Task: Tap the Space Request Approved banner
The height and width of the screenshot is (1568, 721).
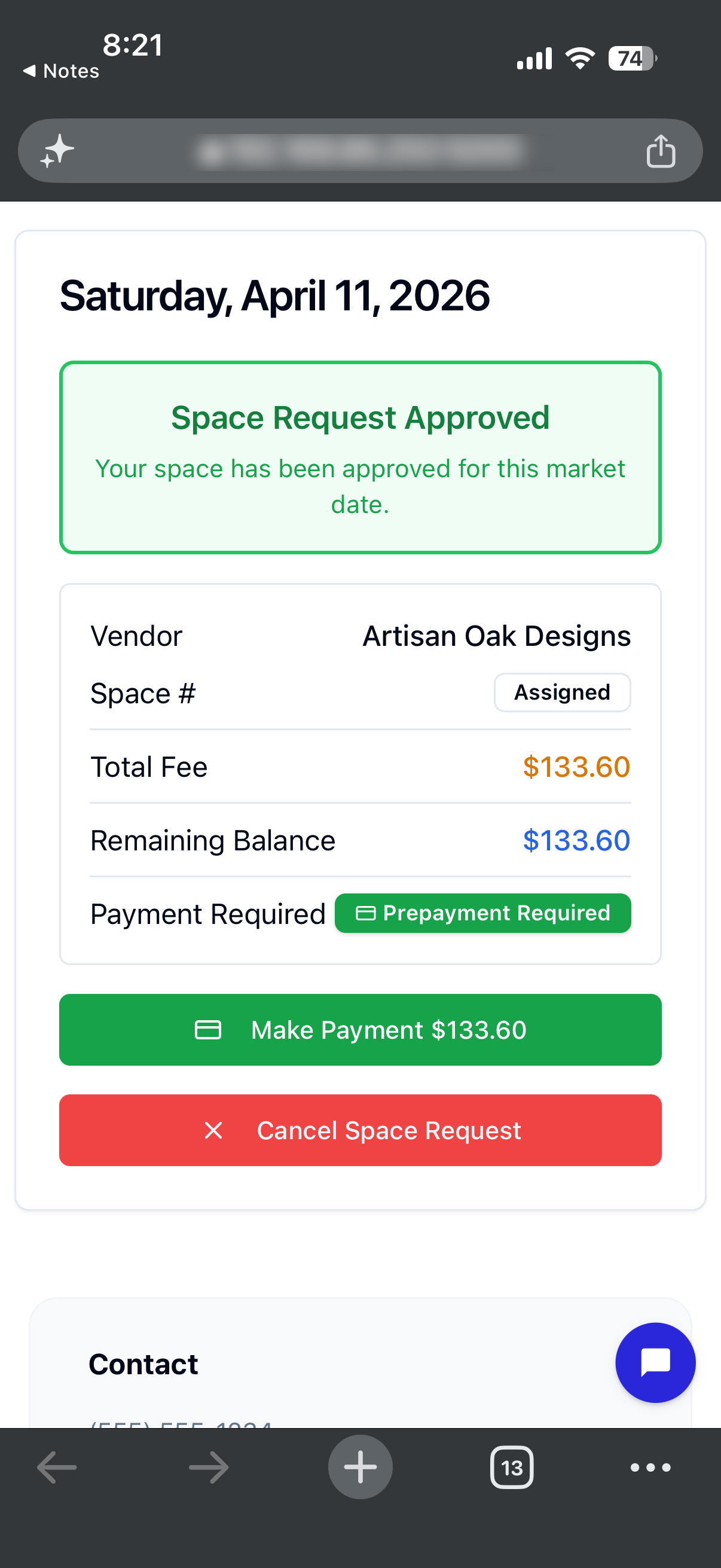Action: (x=360, y=456)
